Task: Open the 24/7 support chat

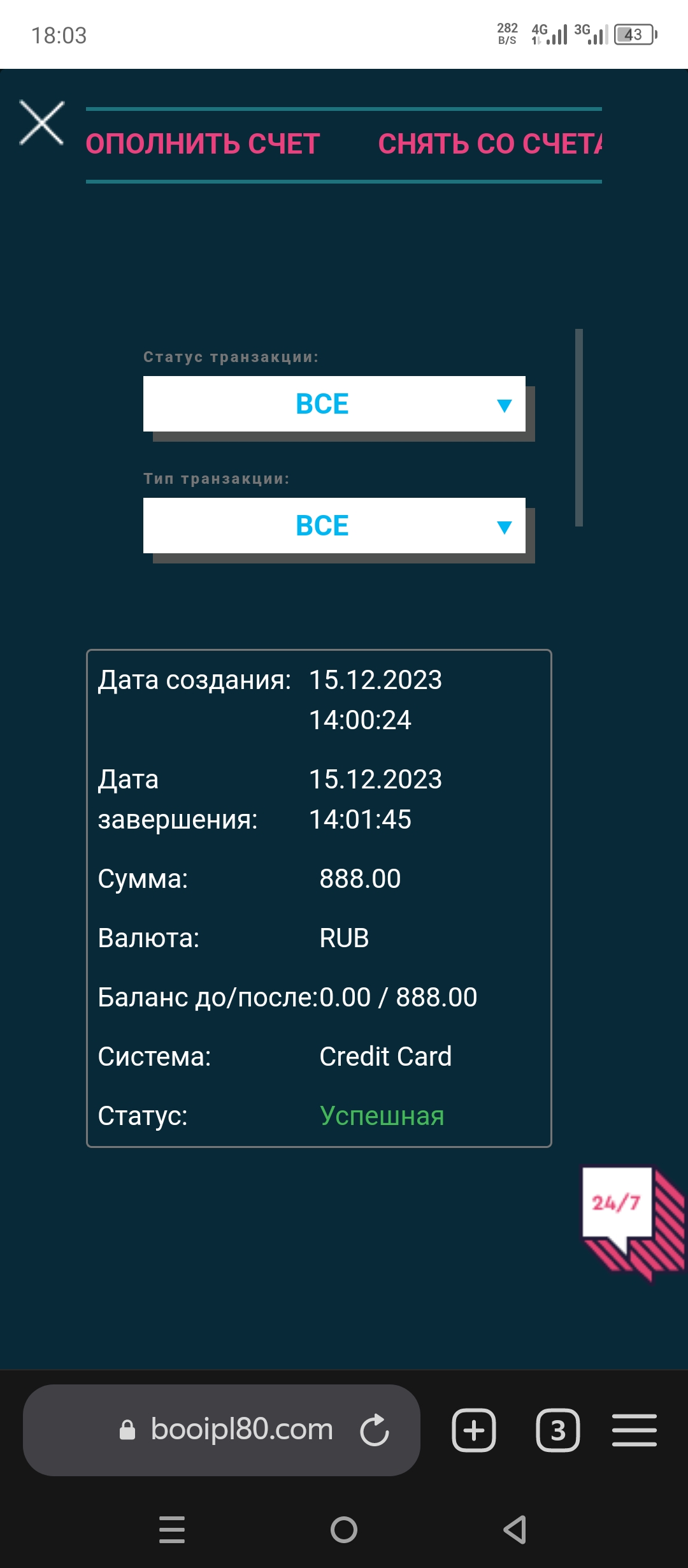Action: click(x=631, y=1223)
